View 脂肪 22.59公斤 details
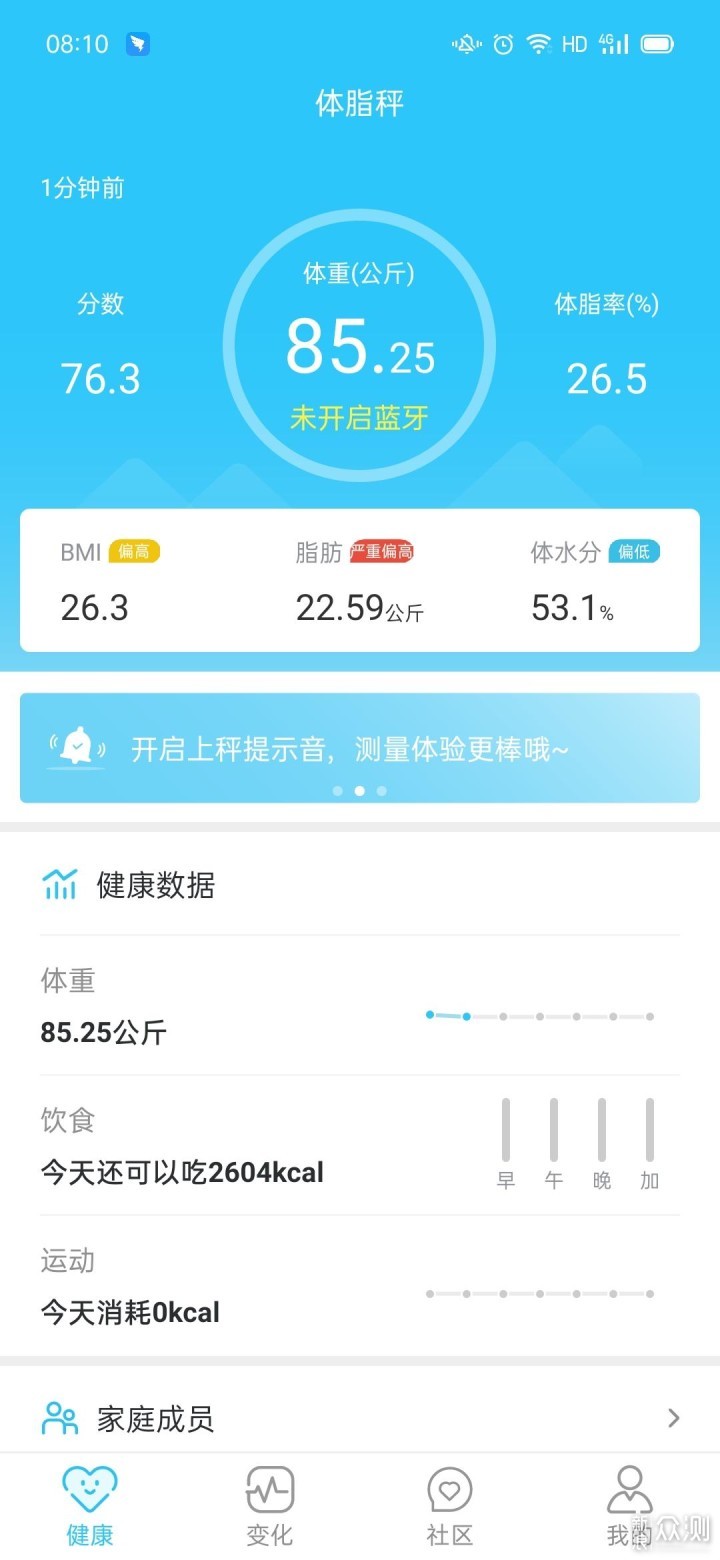Image resolution: width=720 pixels, height=1560 pixels. 360,582
